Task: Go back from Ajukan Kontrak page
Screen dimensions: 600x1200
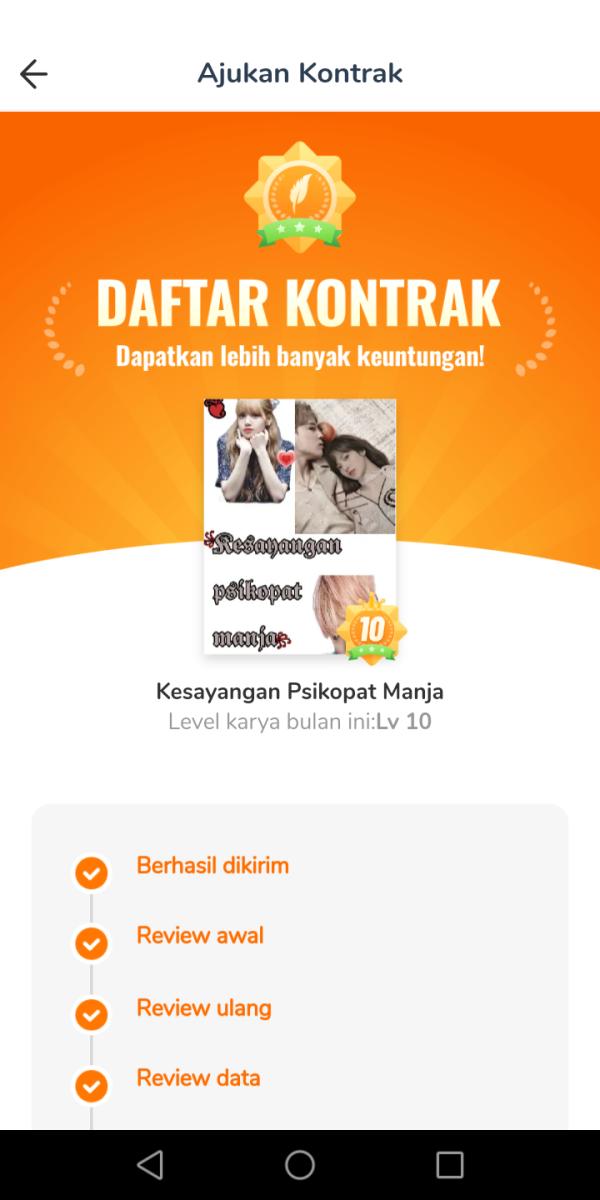Action: pyautogui.click(x=34, y=73)
